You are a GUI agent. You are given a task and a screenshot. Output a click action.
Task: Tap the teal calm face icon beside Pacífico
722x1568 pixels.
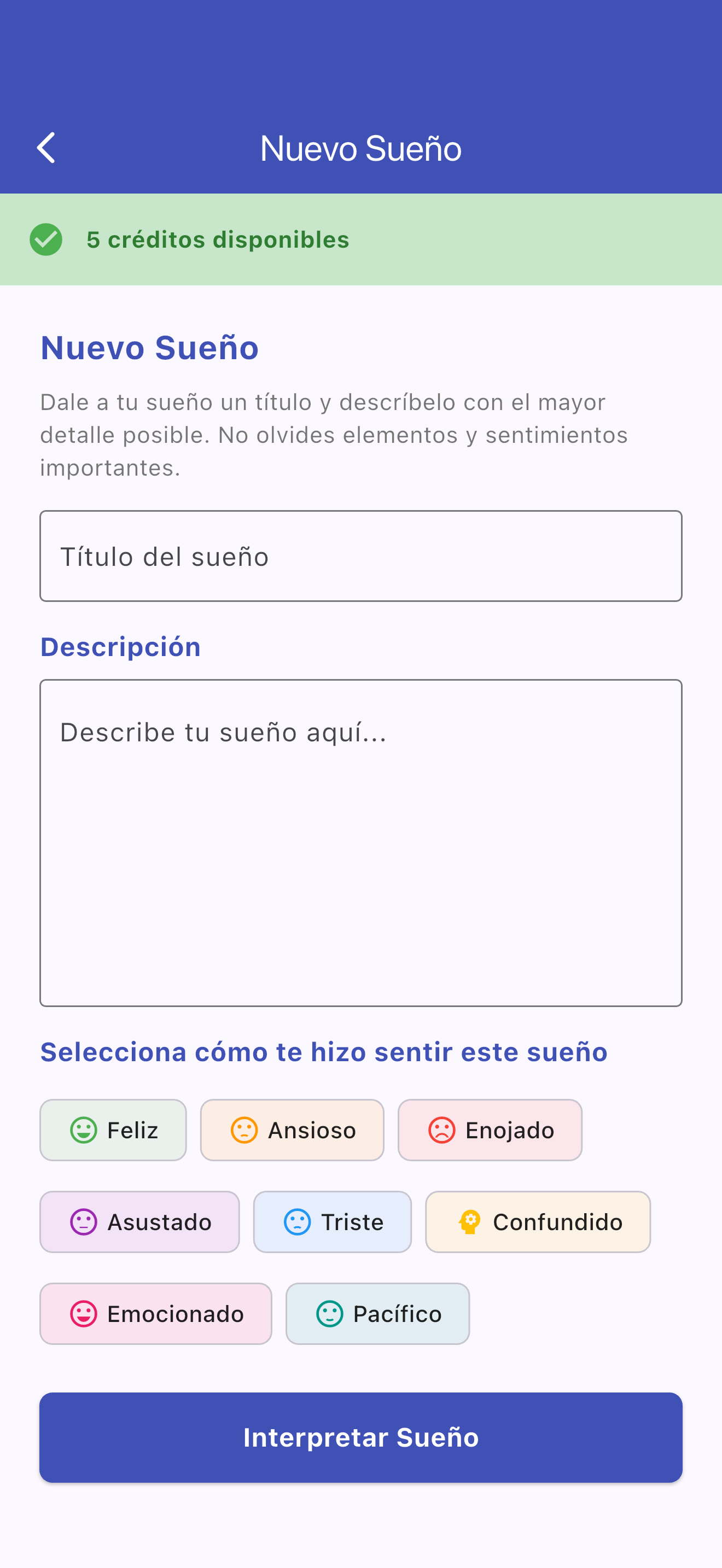[329, 1314]
